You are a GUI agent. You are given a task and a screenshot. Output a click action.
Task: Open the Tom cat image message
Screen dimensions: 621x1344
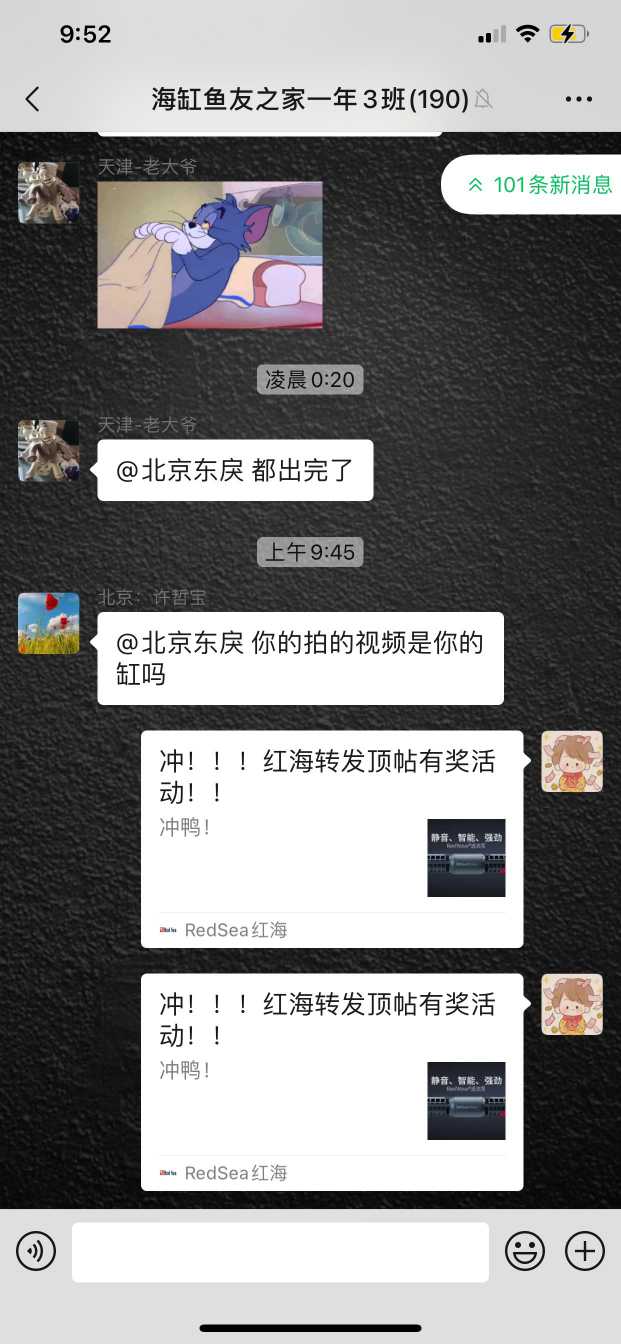pos(210,255)
